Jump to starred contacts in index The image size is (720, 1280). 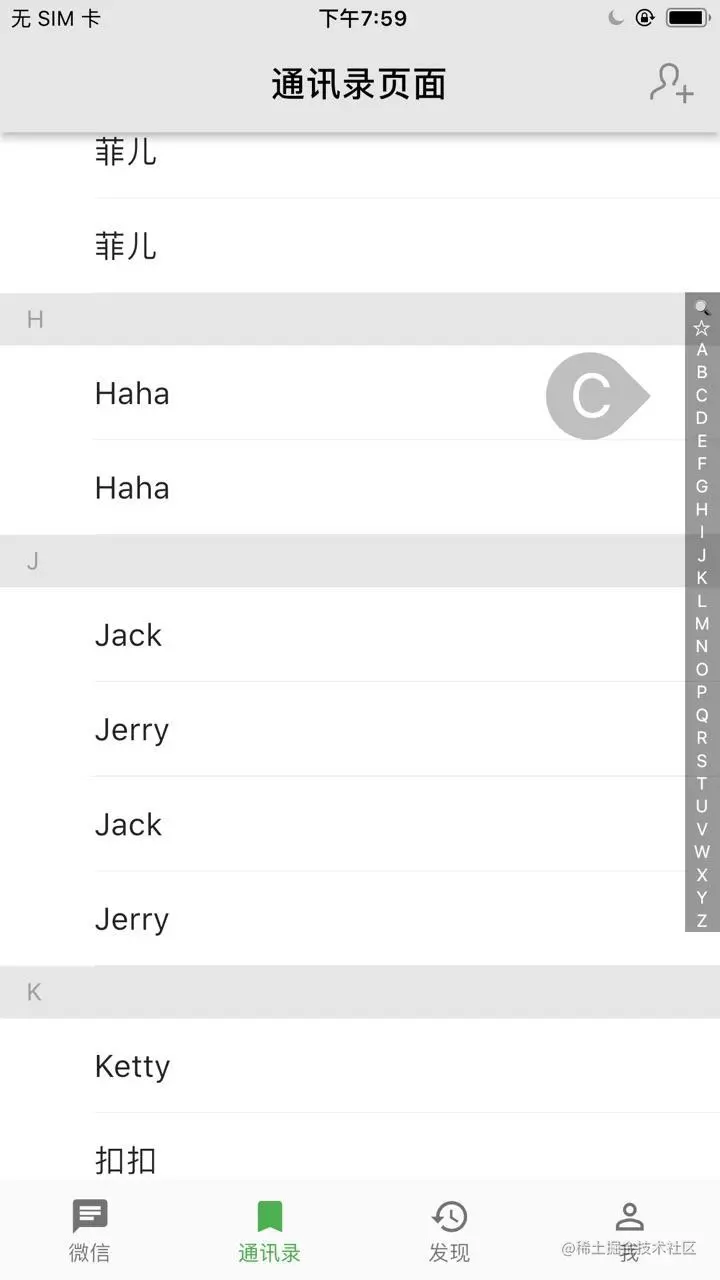[702, 328]
